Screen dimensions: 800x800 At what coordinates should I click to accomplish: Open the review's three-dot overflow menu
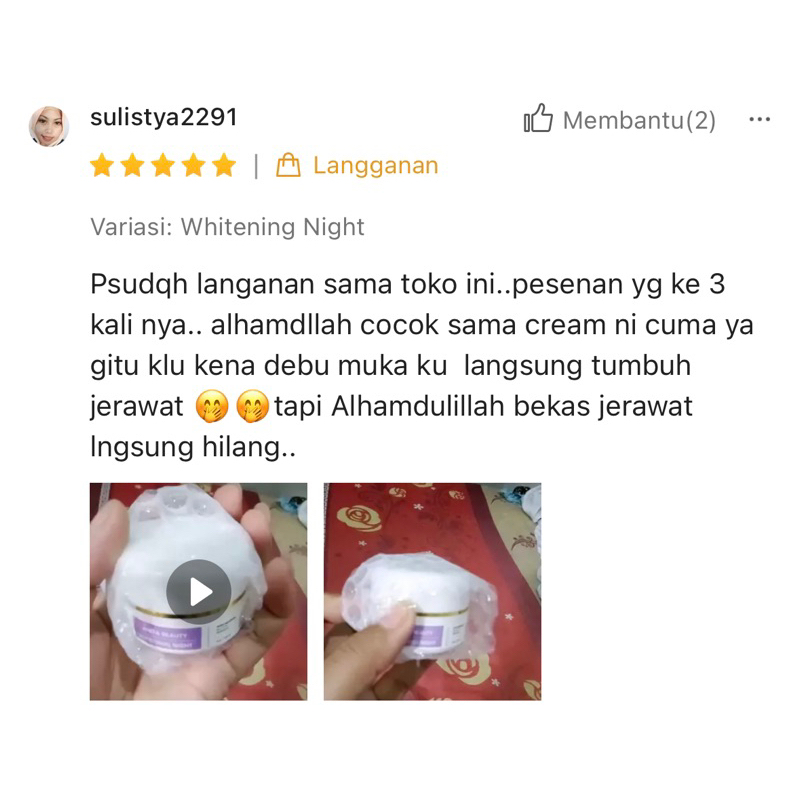pyautogui.click(x=759, y=120)
